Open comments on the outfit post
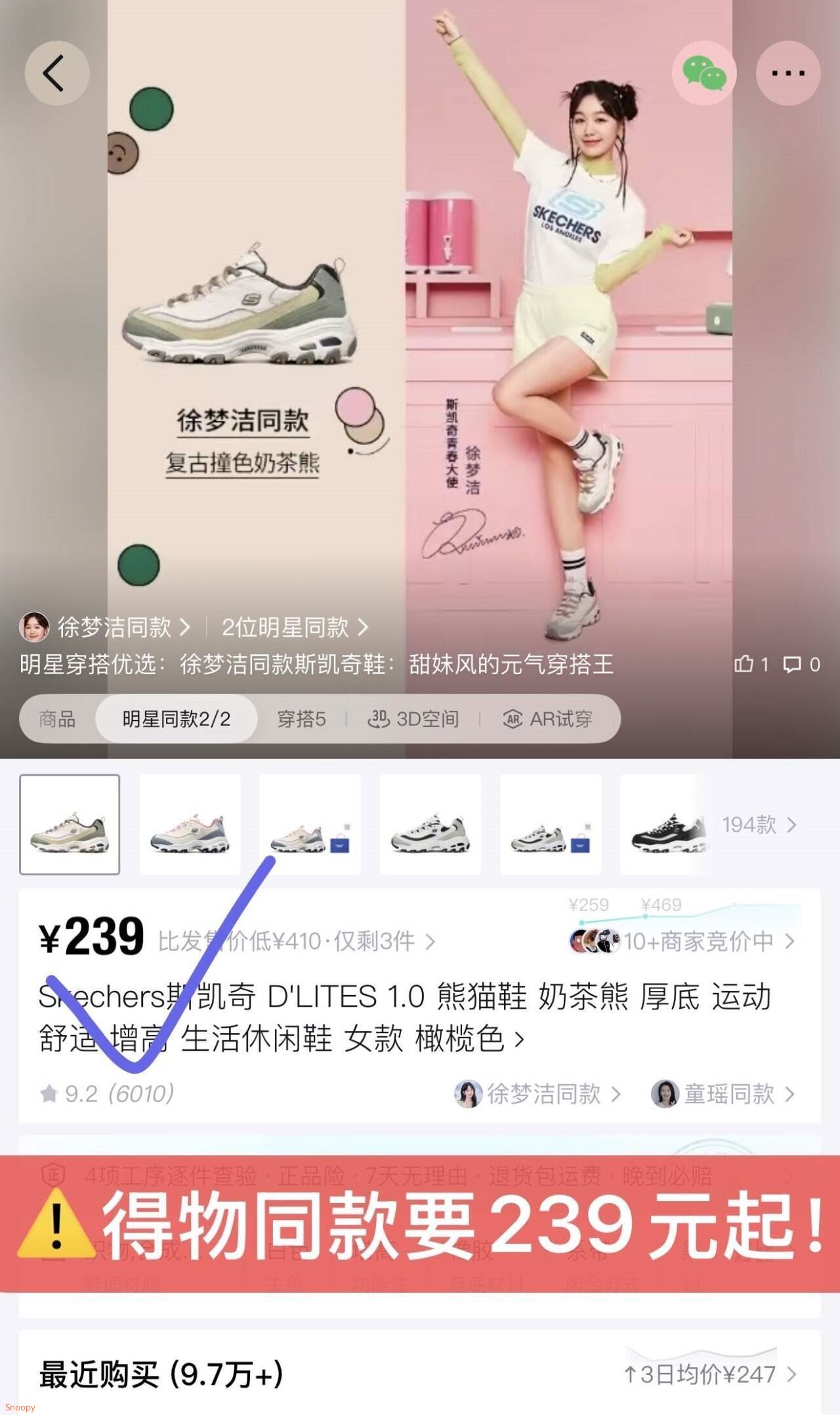 coord(801,664)
